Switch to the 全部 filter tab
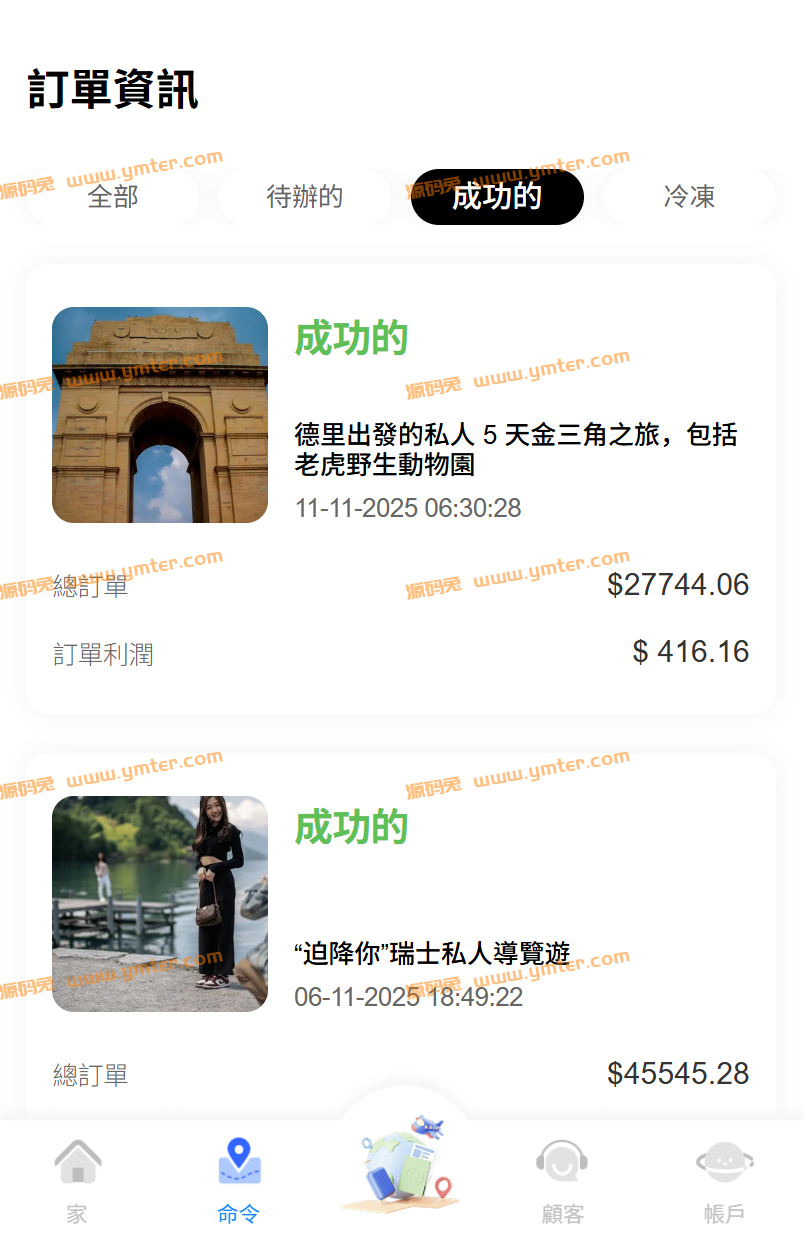 [x=112, y=197]
